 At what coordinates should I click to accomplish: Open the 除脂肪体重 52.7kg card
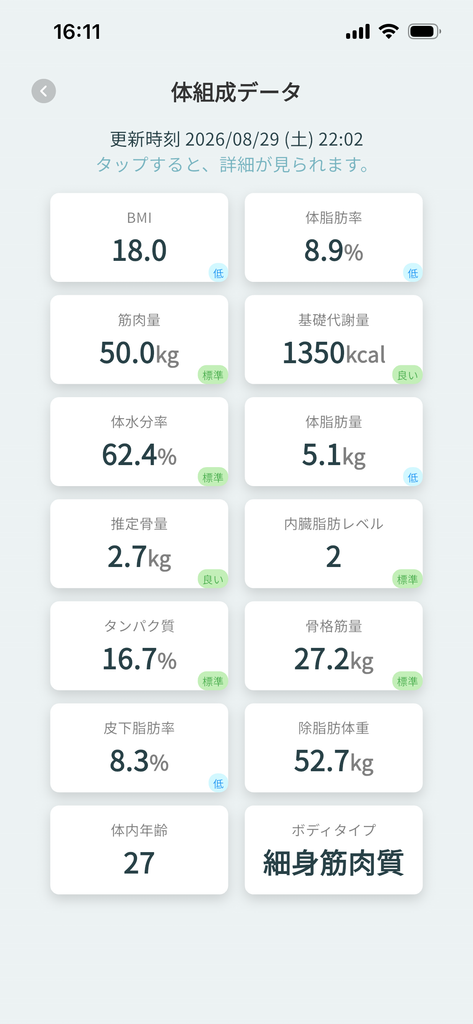tap(334, 748)
